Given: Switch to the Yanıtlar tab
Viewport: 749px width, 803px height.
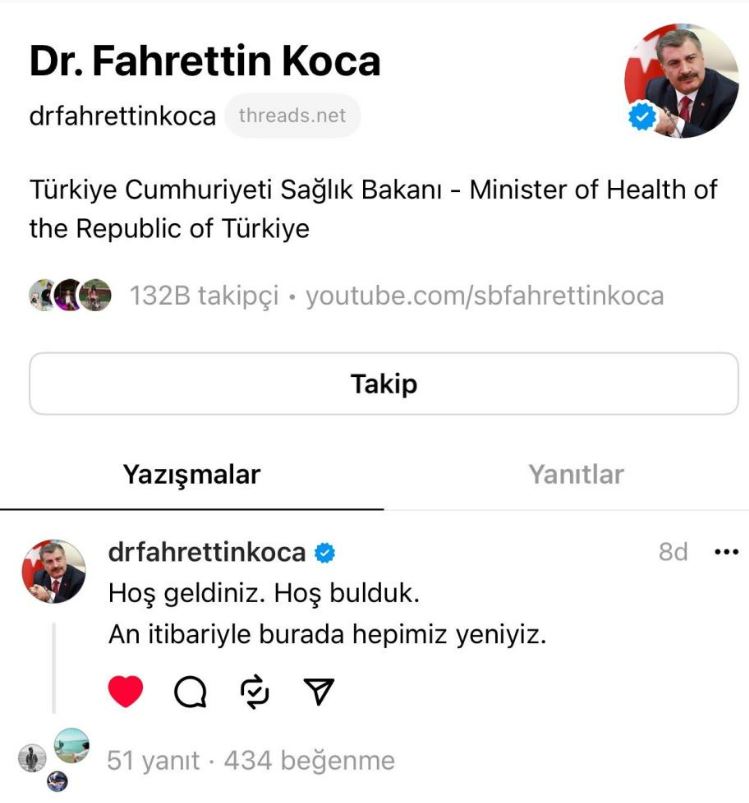Looking at the screenshot, I should coord(575,474).
